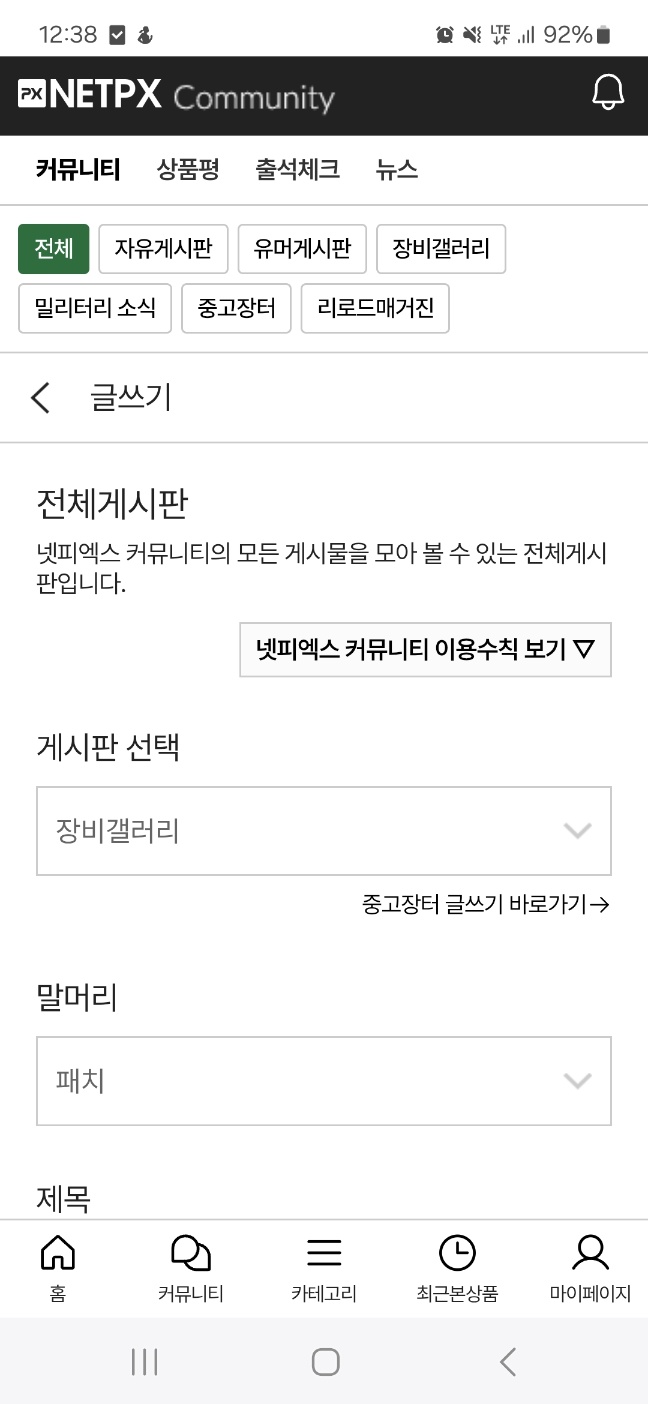This screenshot has height=1404, width=648.
Task: Tap the 중고장터 chip
Action: tap(236, 308)
